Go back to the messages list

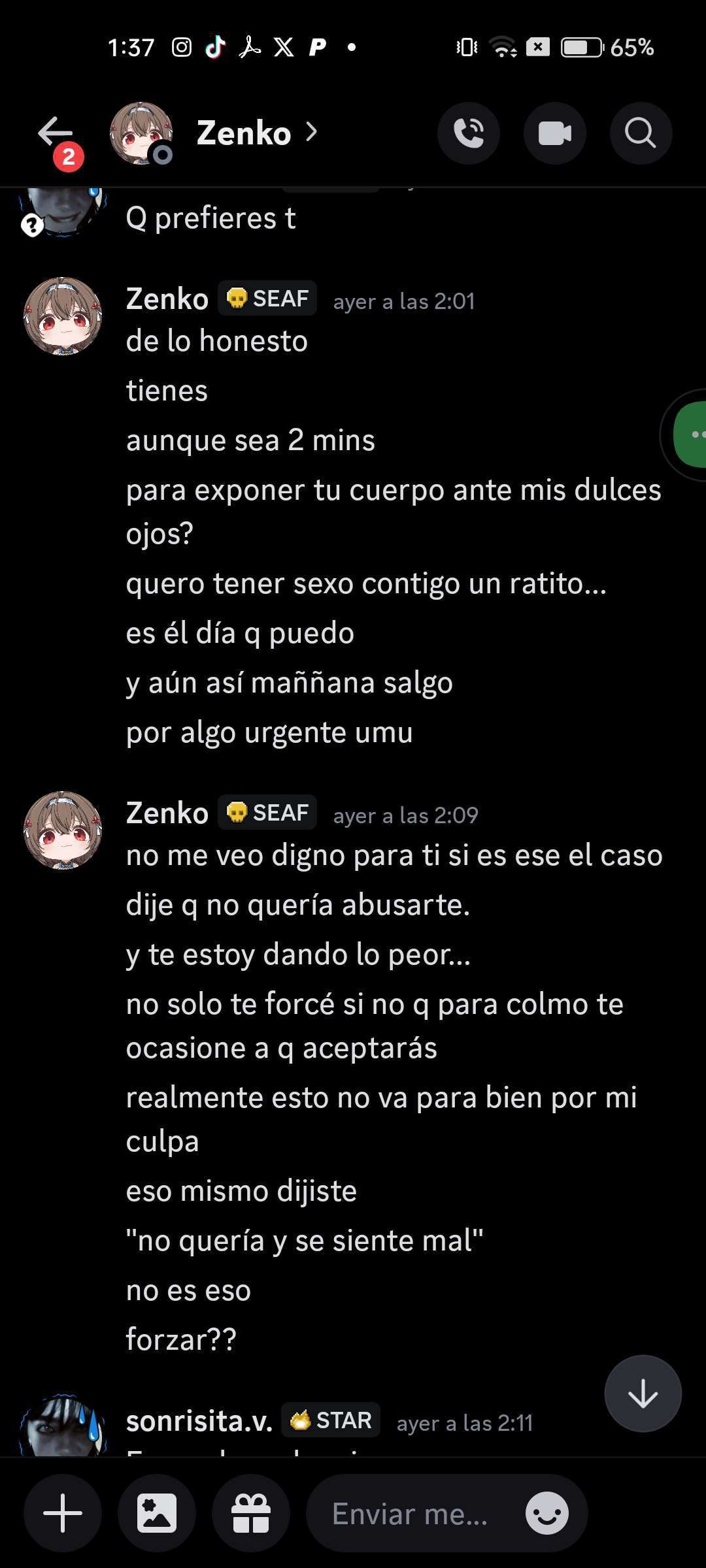pyautogui.click(x=56, y=133)
